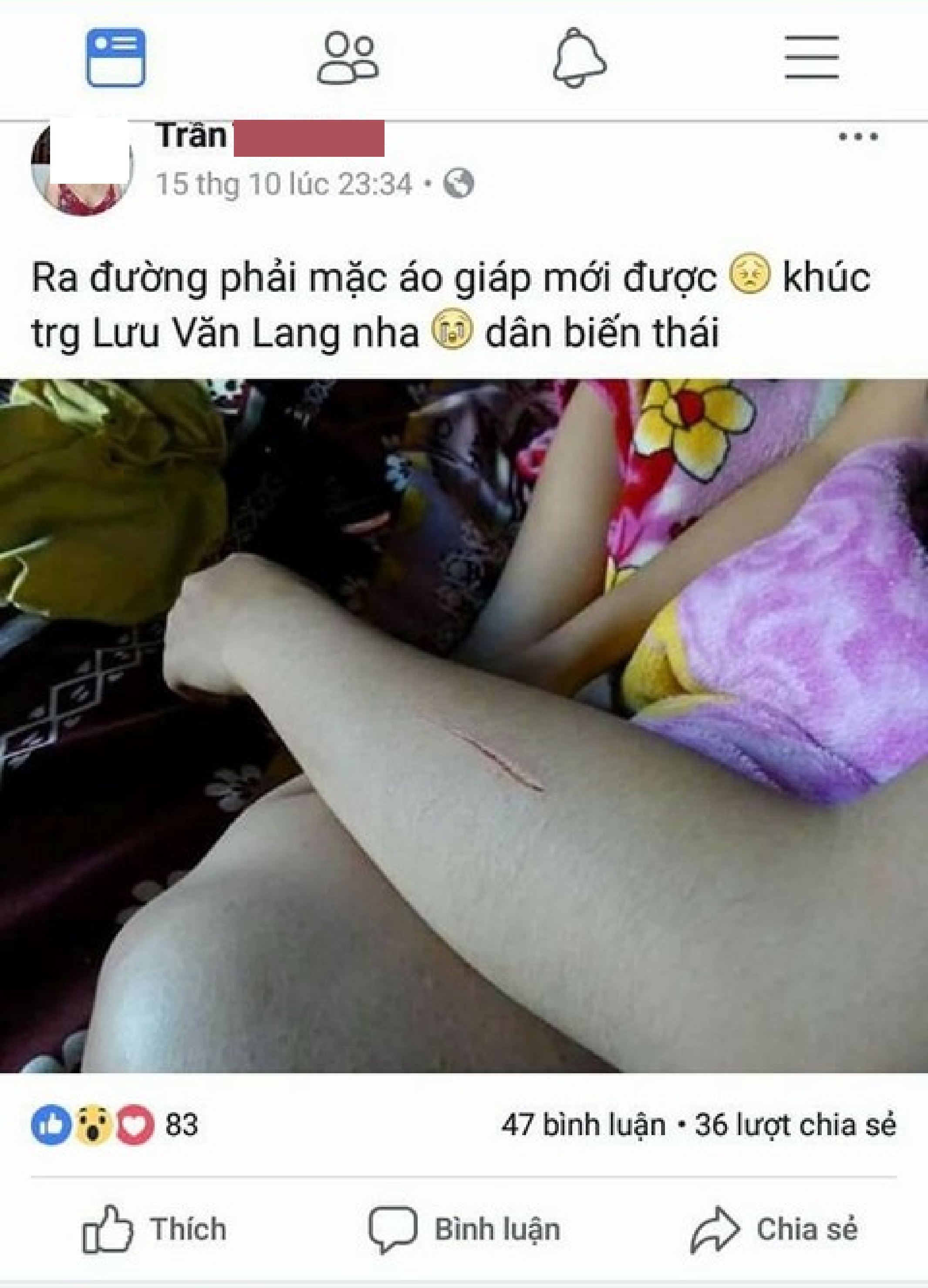Open the hamburger menu tab
Viewport: 928px width, 1288px height.
click(812, 57)
